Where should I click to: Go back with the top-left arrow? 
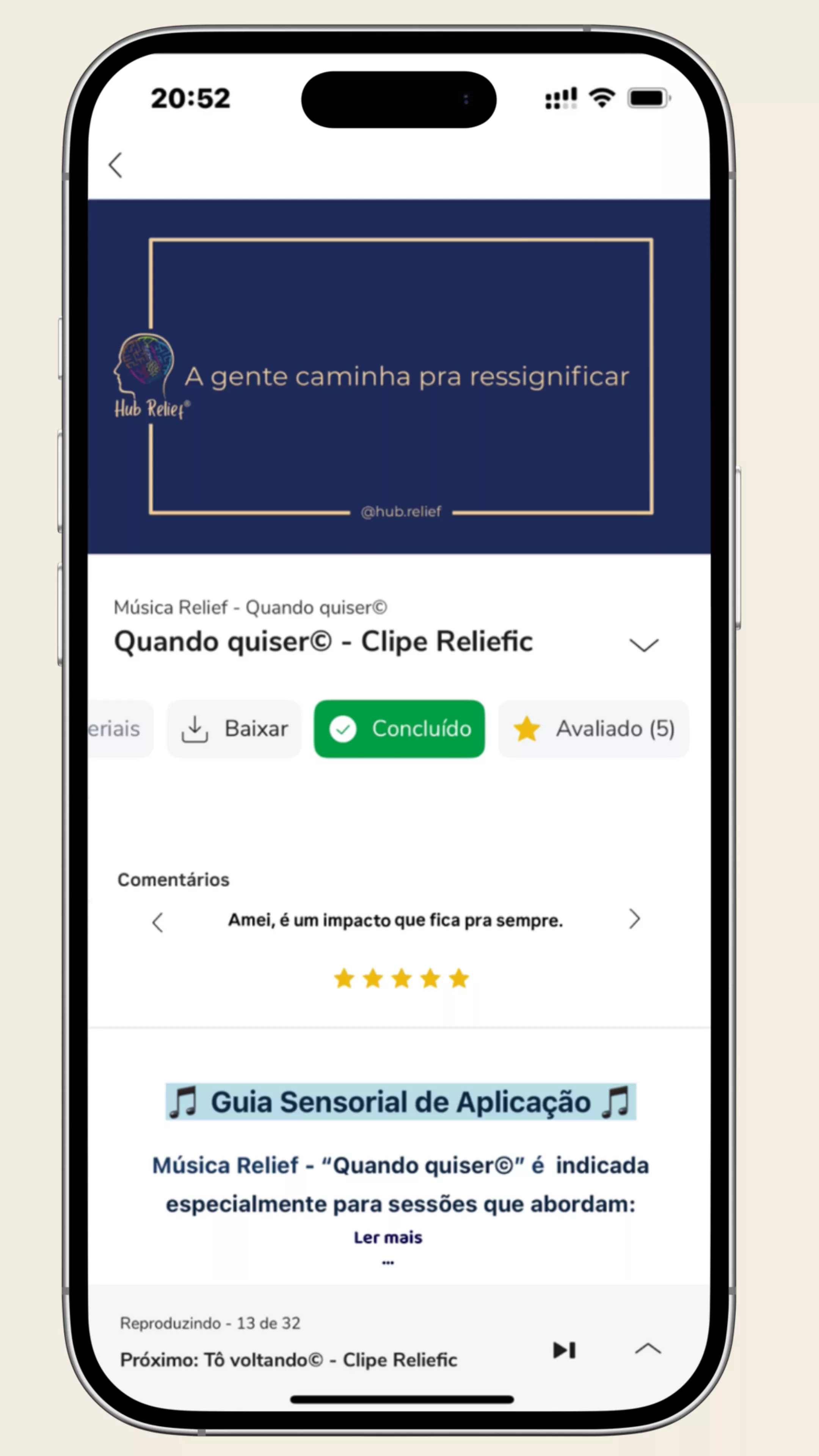pyautogui.click(x=116, y=165)
